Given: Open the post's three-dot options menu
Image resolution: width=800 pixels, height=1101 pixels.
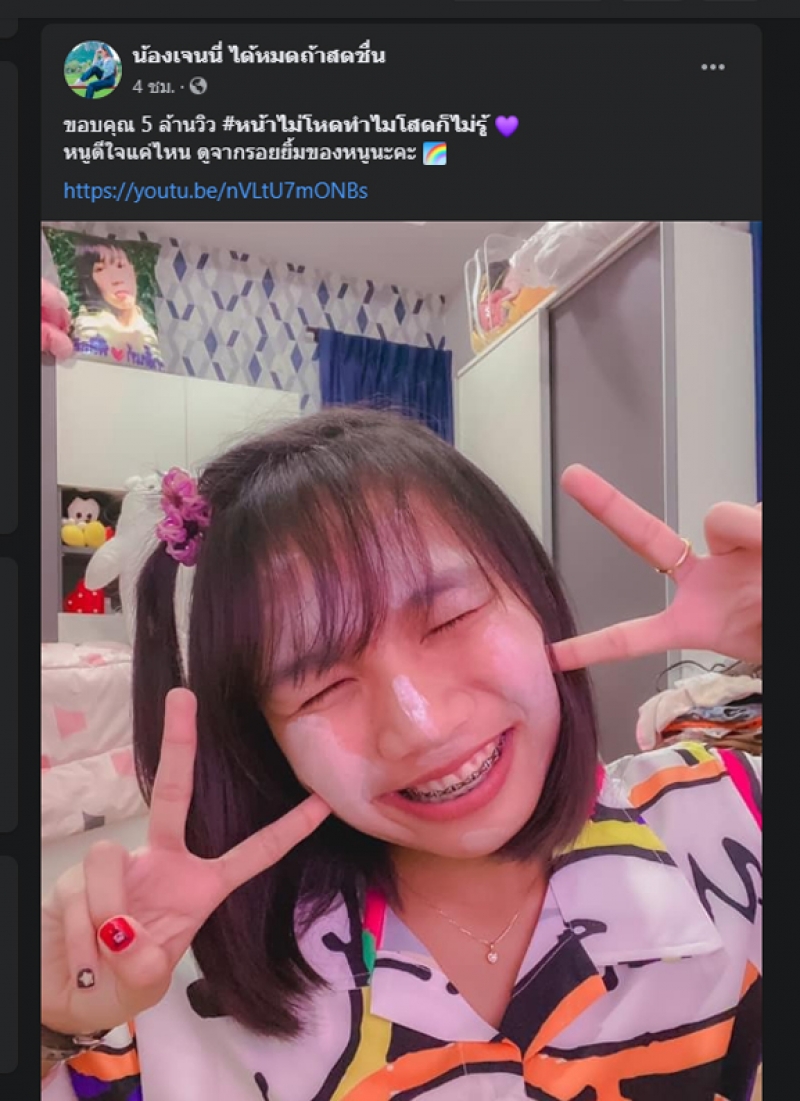Looking at the screenshot, I should coord(712,67).
